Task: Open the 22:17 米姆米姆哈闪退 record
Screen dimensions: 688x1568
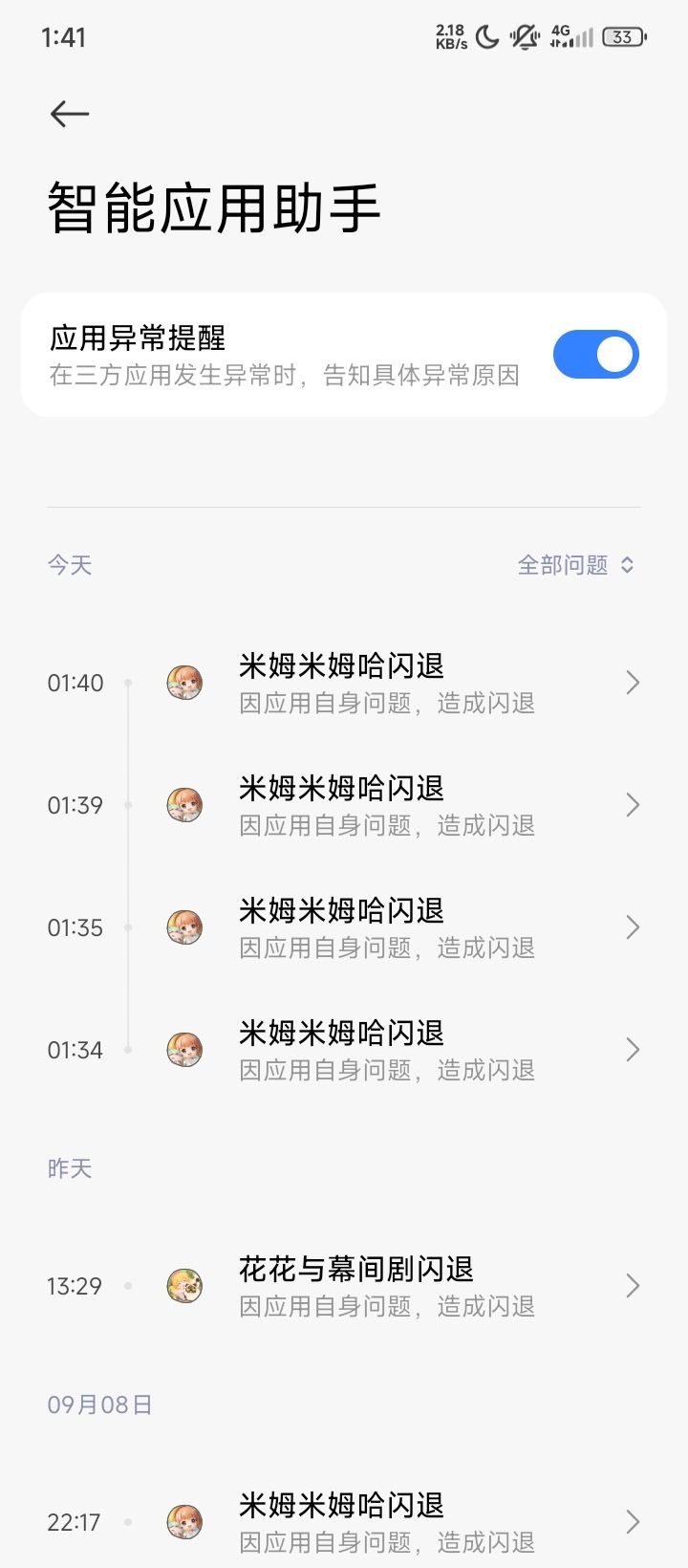Action: 344,1522
